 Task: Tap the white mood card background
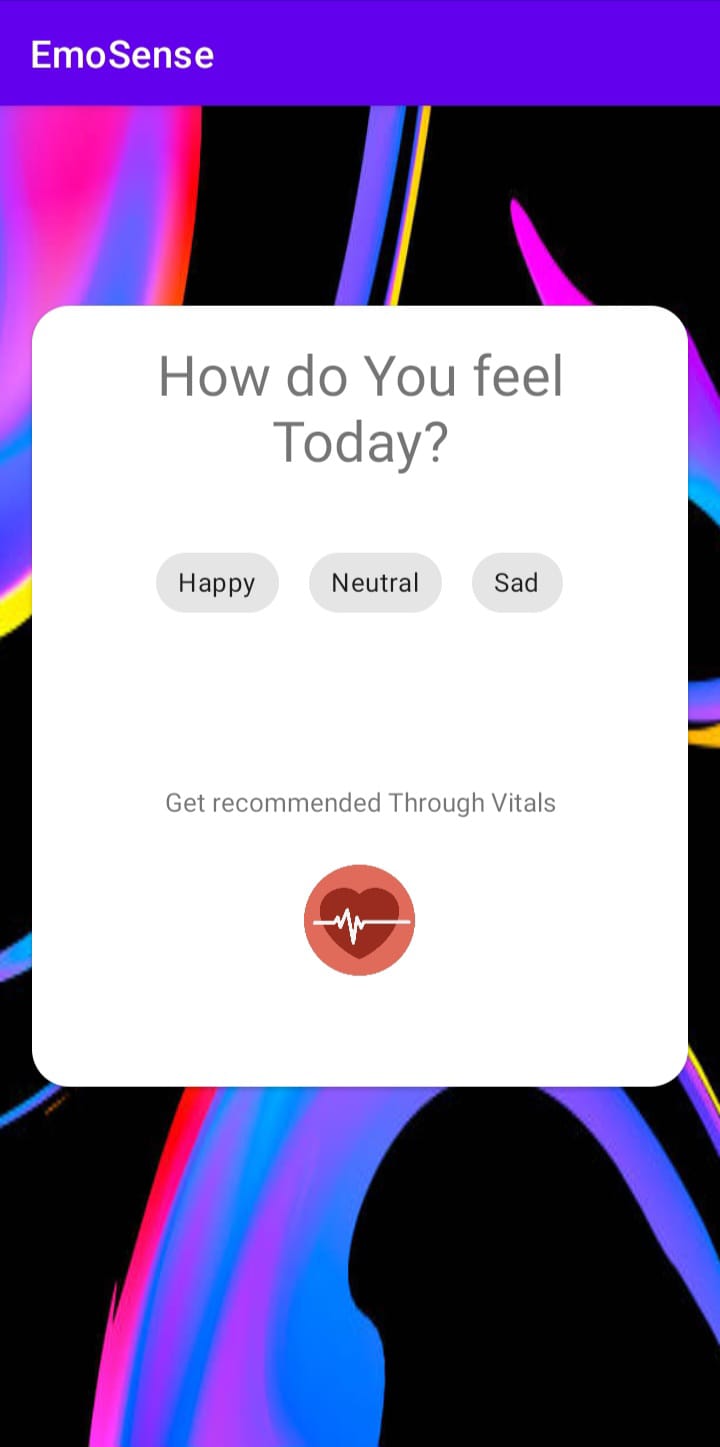pyautogui.click(x=360, y=700)
